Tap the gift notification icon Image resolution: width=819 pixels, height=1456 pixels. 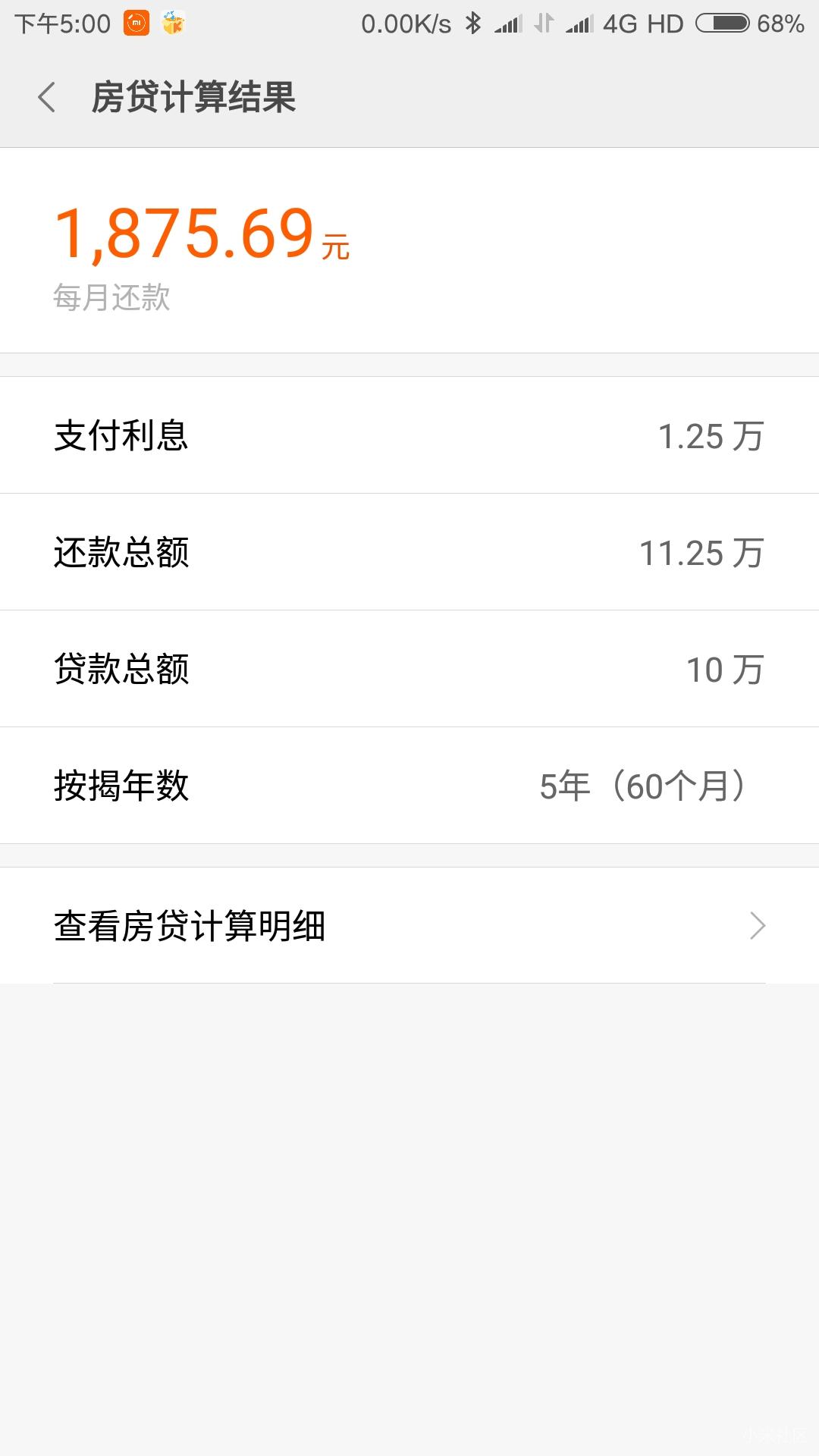pos(173,23)
